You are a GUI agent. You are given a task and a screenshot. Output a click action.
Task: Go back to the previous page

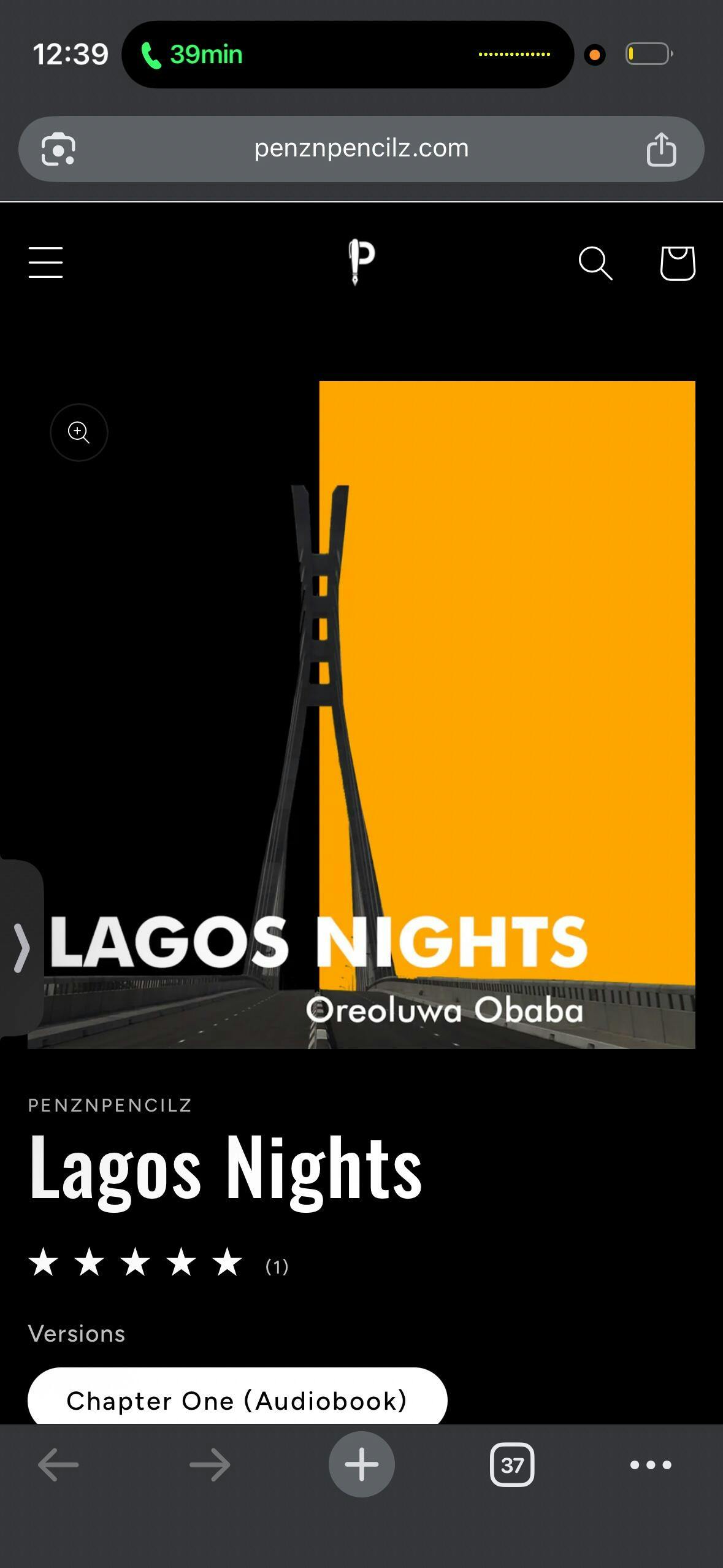58,1465
